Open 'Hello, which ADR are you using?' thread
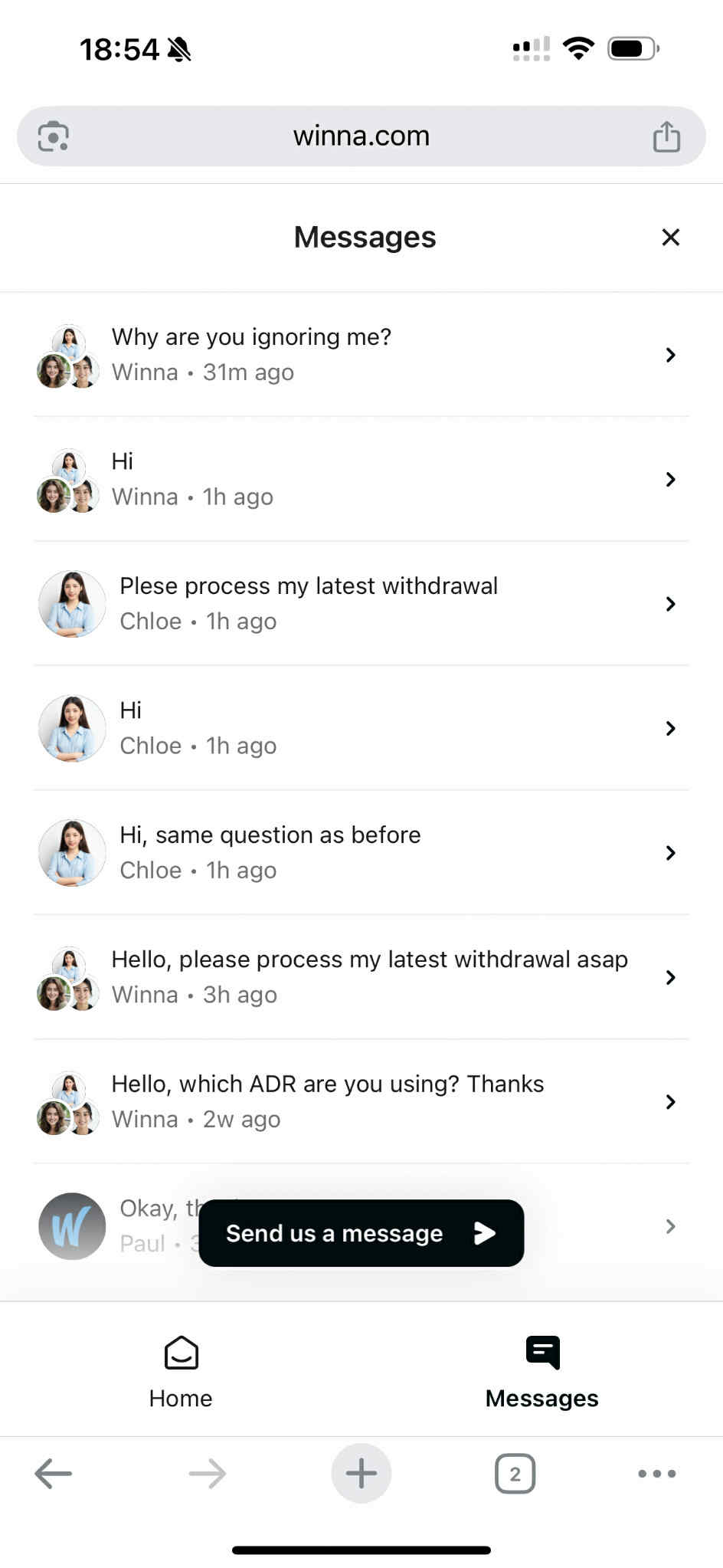This screenshot has width=723, height=1568. click(360, 1101)
